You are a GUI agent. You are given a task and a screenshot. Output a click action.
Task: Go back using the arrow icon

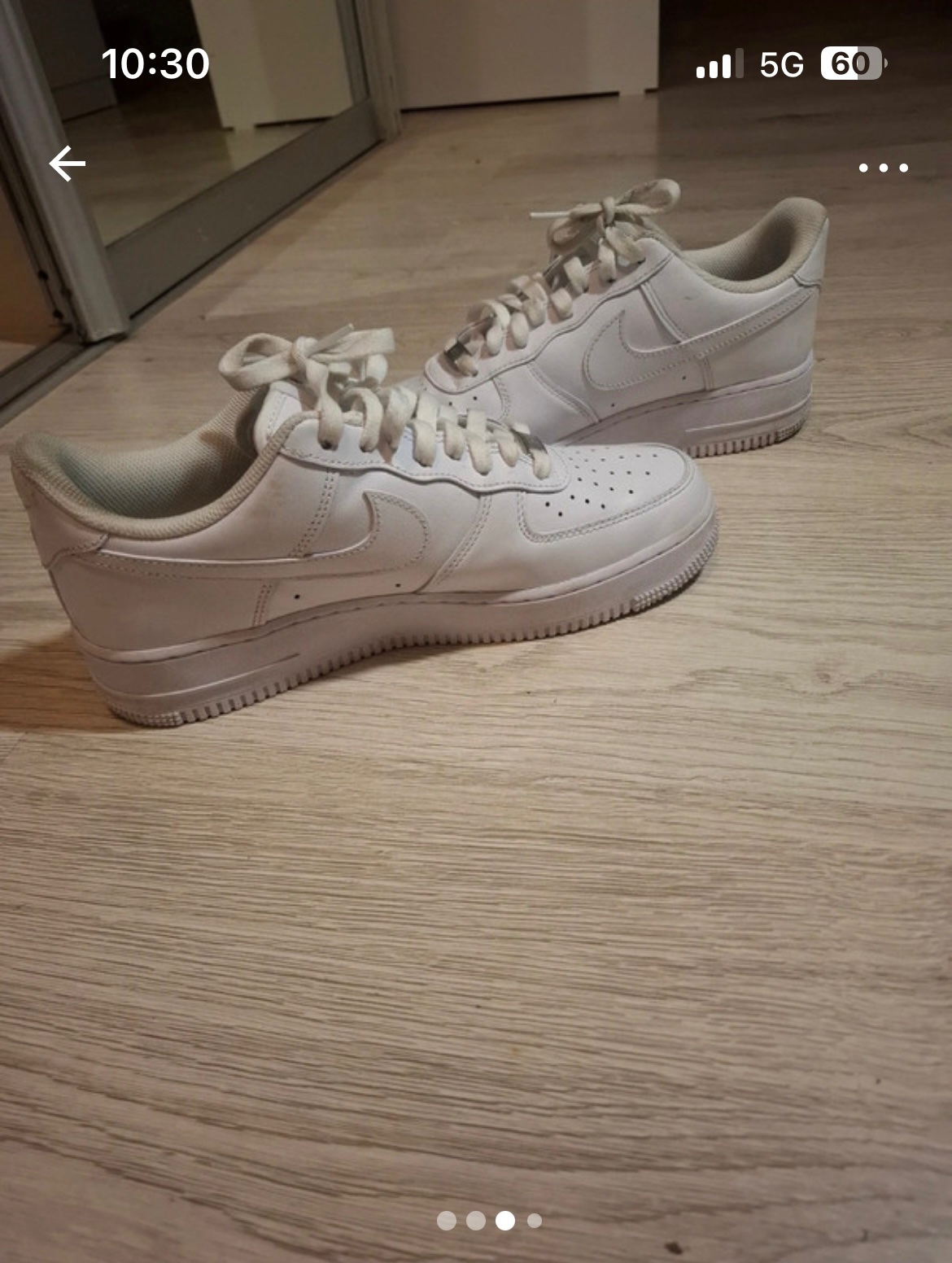pos(67,164)
